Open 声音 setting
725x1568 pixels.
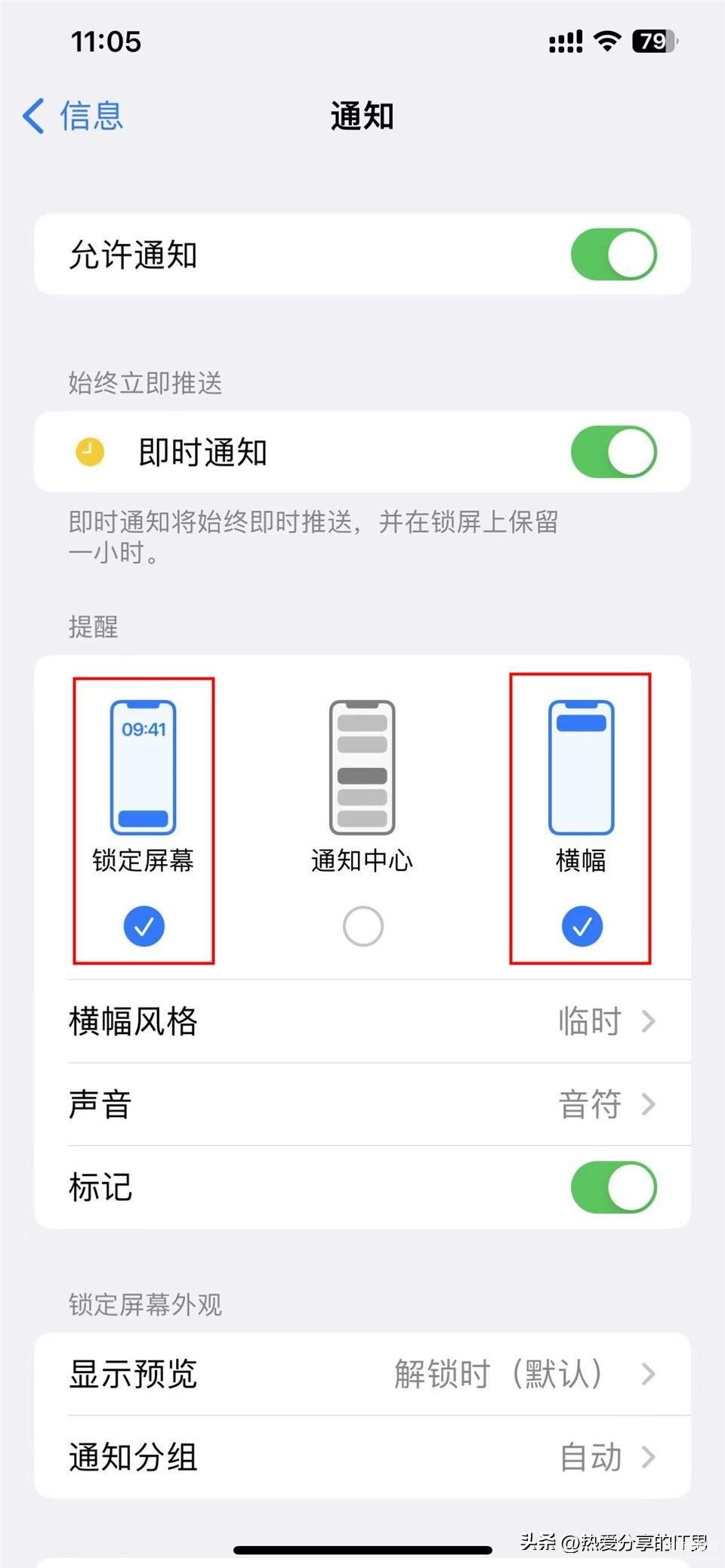pos(362,1104)
